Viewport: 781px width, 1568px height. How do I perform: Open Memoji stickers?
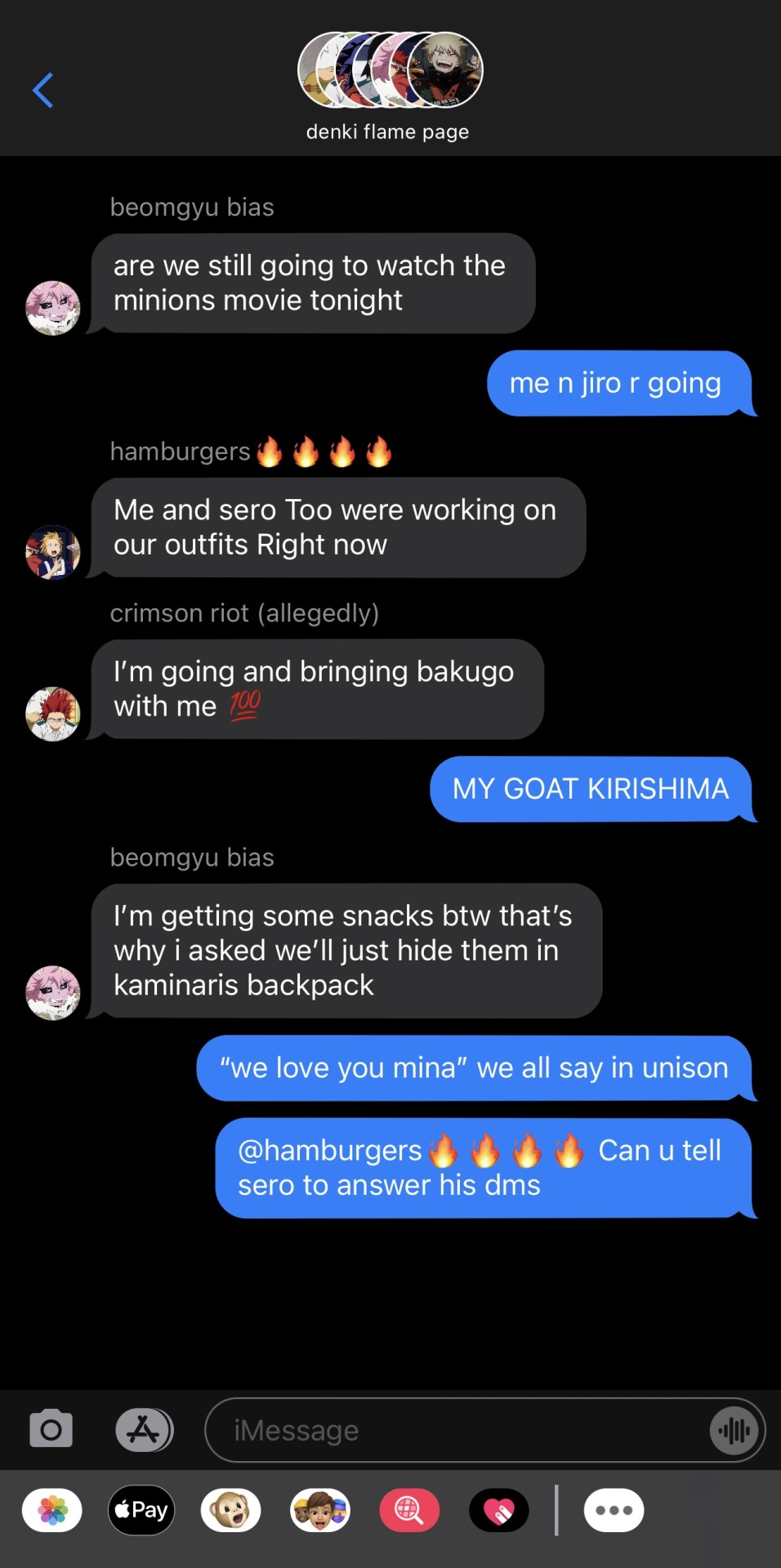pyautogui.click(x=319, y=1510)
